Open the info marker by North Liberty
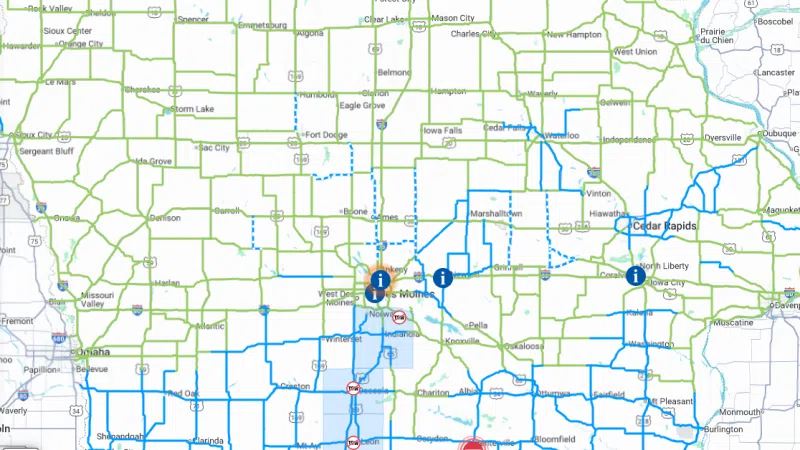Image resolution: width=800 pixels, height=450 pixels. 635,275
